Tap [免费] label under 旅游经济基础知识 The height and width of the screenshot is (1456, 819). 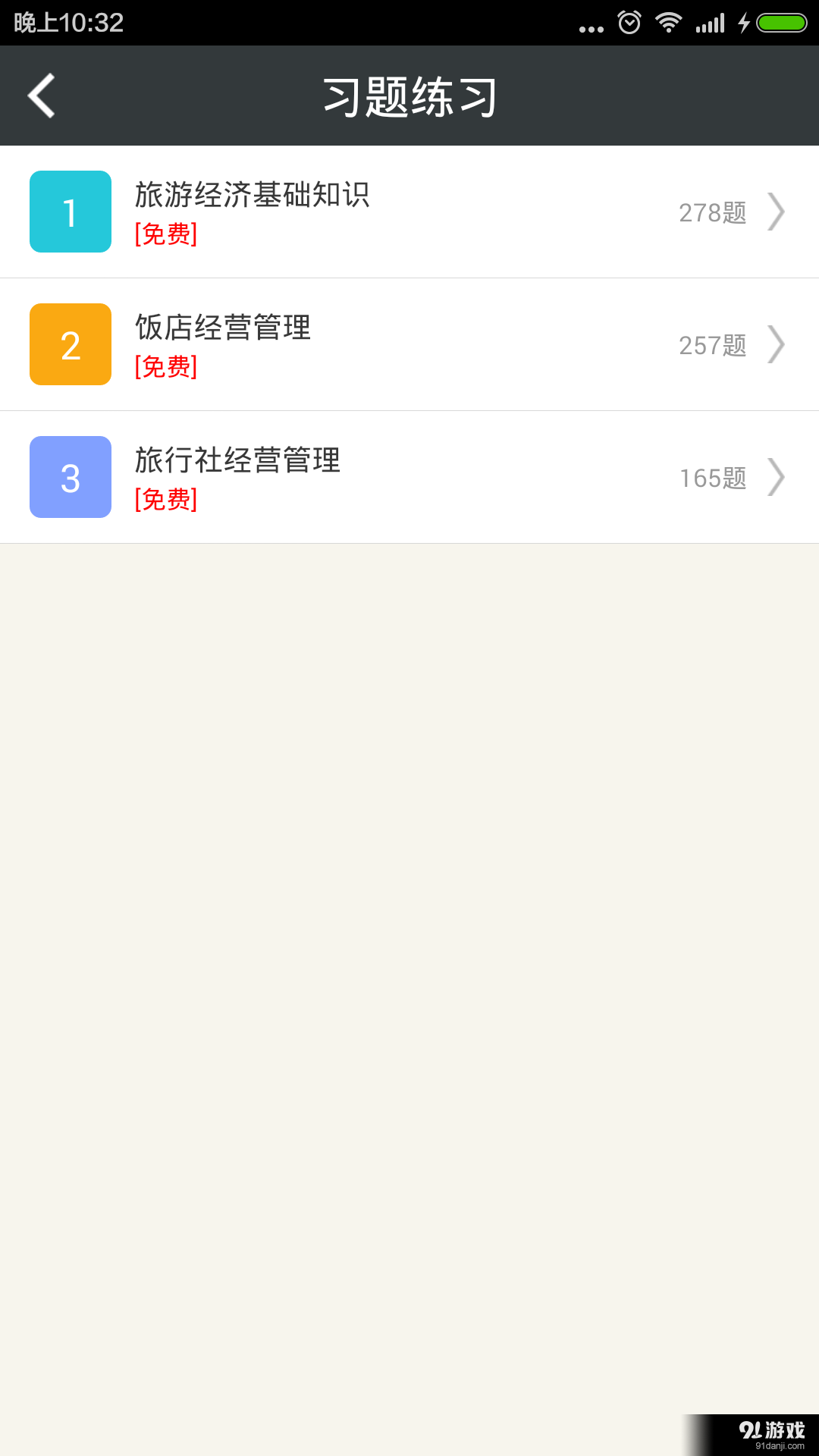[x=165, y=235]
